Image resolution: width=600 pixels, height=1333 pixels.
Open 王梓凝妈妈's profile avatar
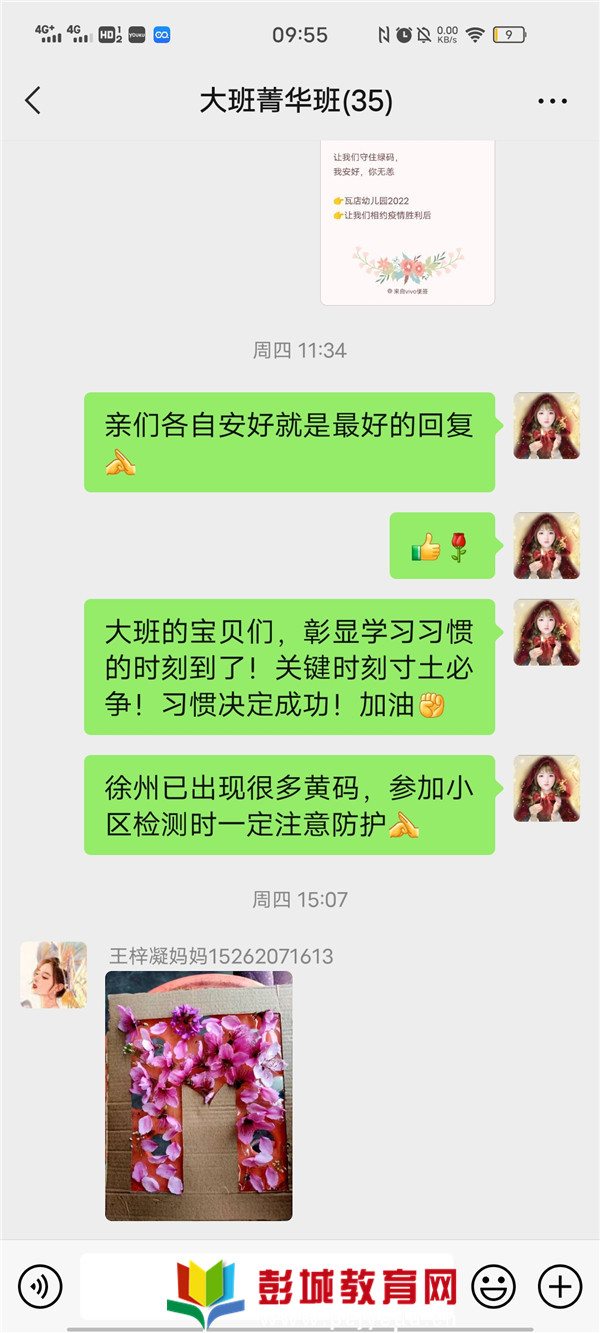[x=53, y=974]
